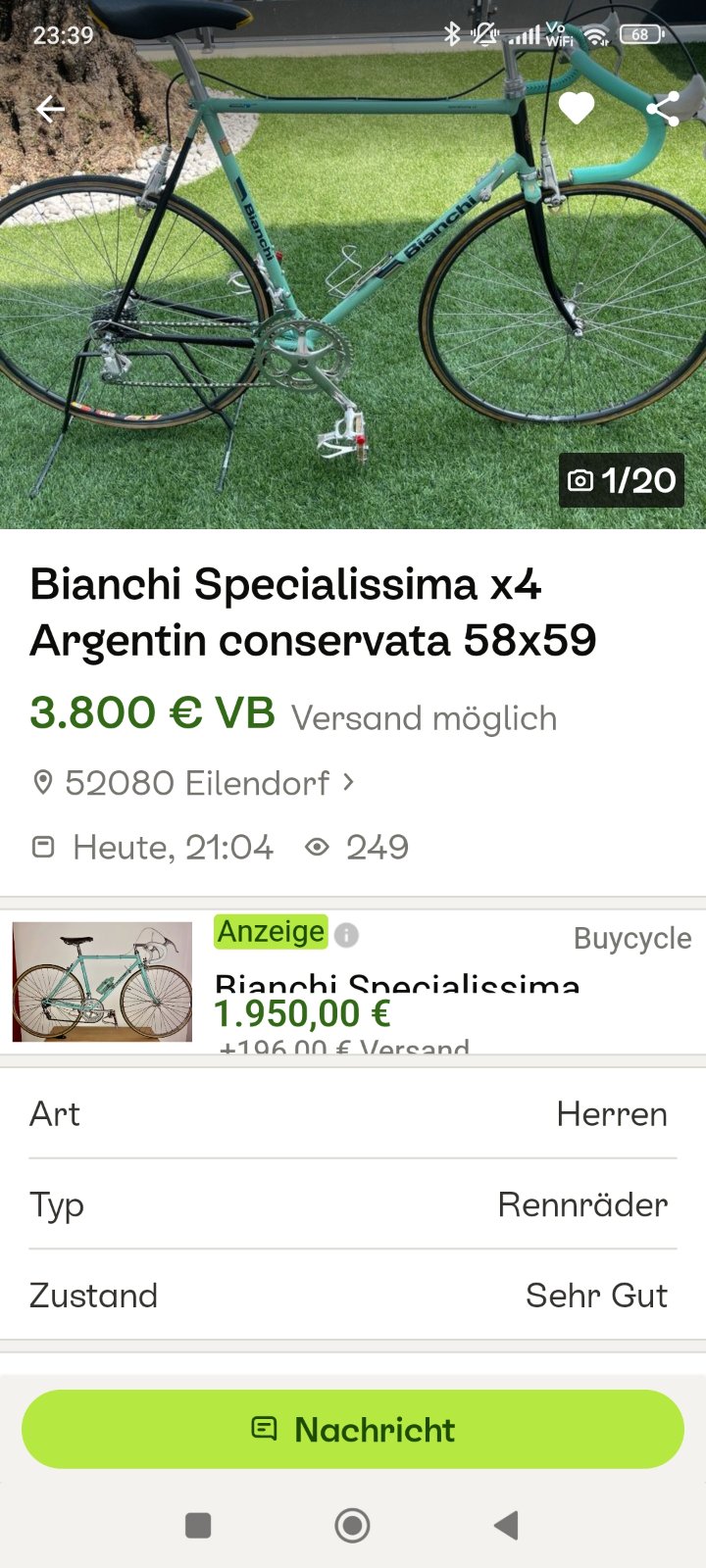Screen dimensions: 706x1568
Task: Open location 52080 Eilendorf
Action: click(196, 783)
